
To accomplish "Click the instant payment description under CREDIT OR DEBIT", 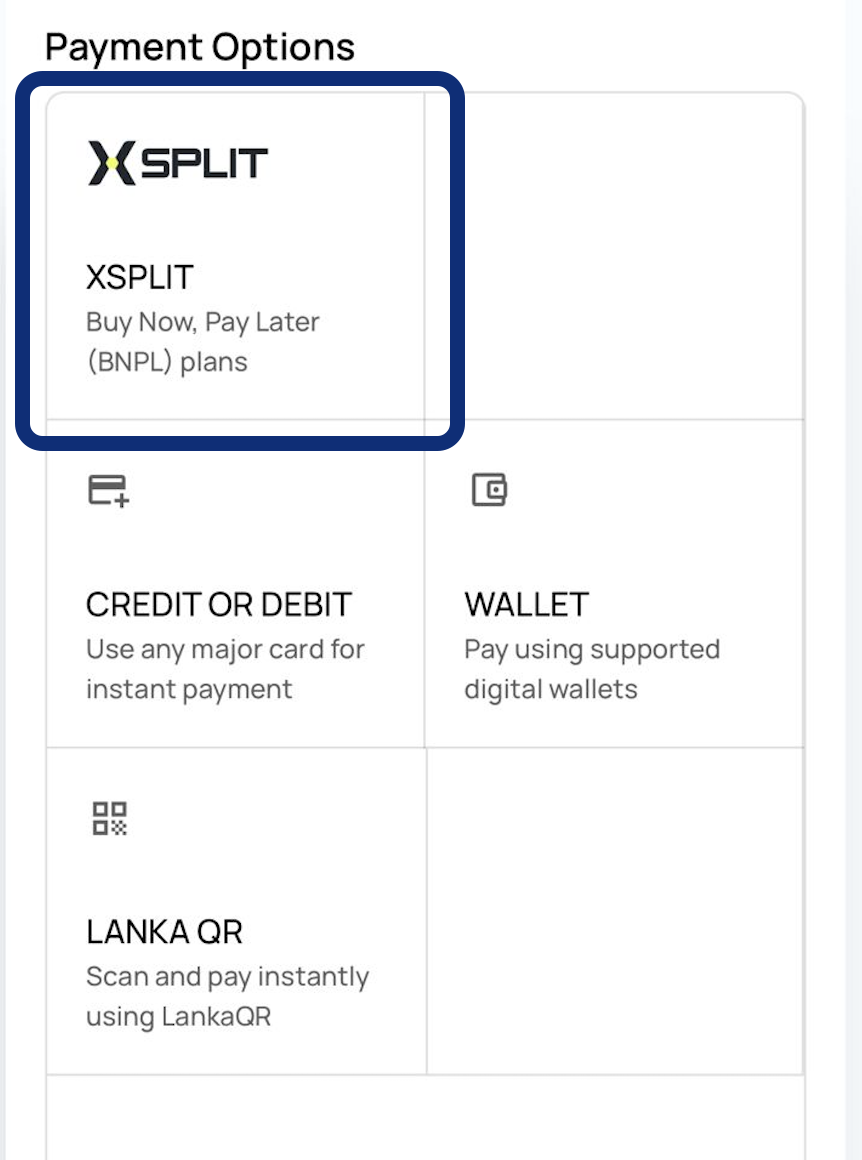I will click(x=224, y=668).
